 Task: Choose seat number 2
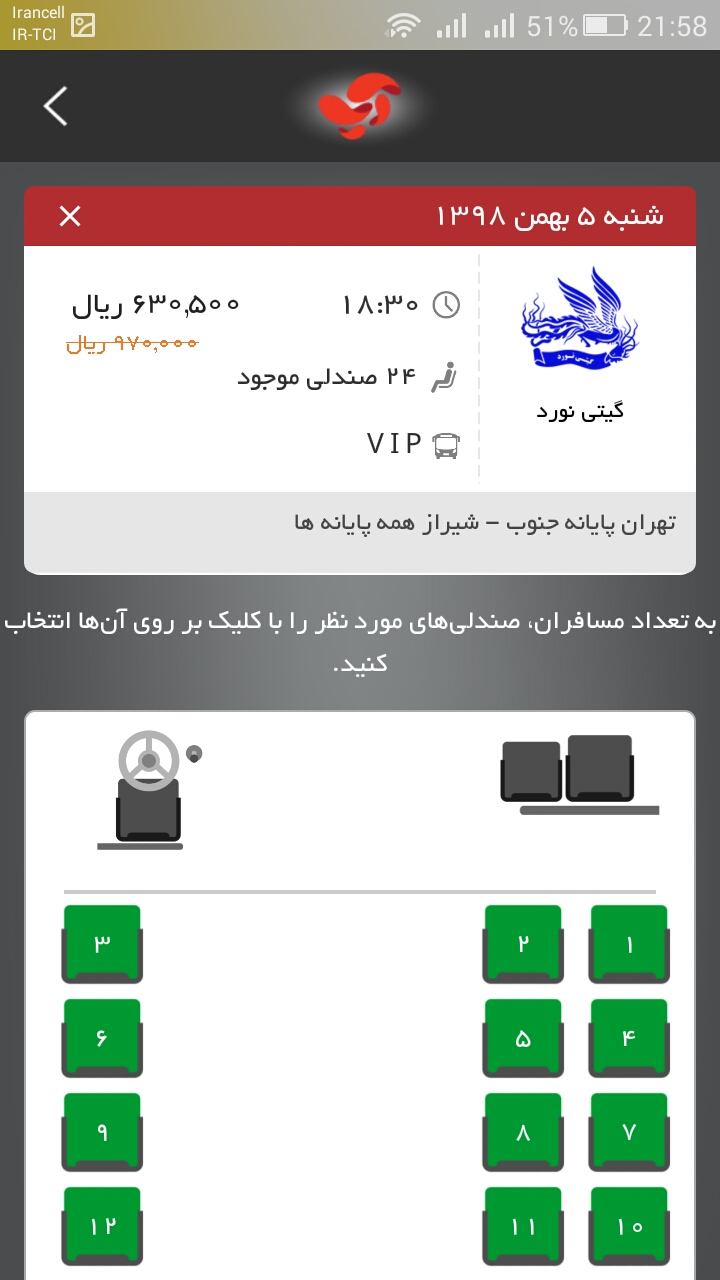coord(523,944)
